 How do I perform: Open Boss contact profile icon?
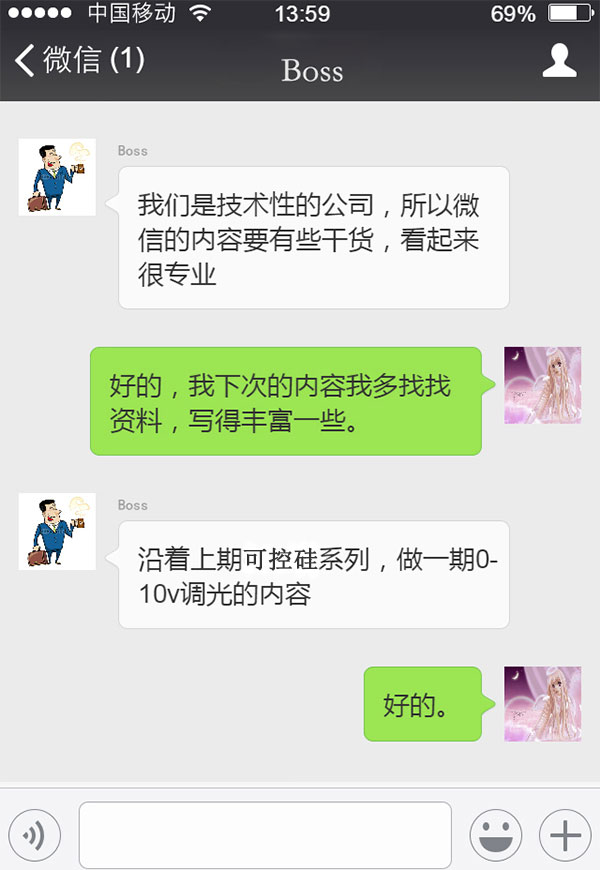559,60
